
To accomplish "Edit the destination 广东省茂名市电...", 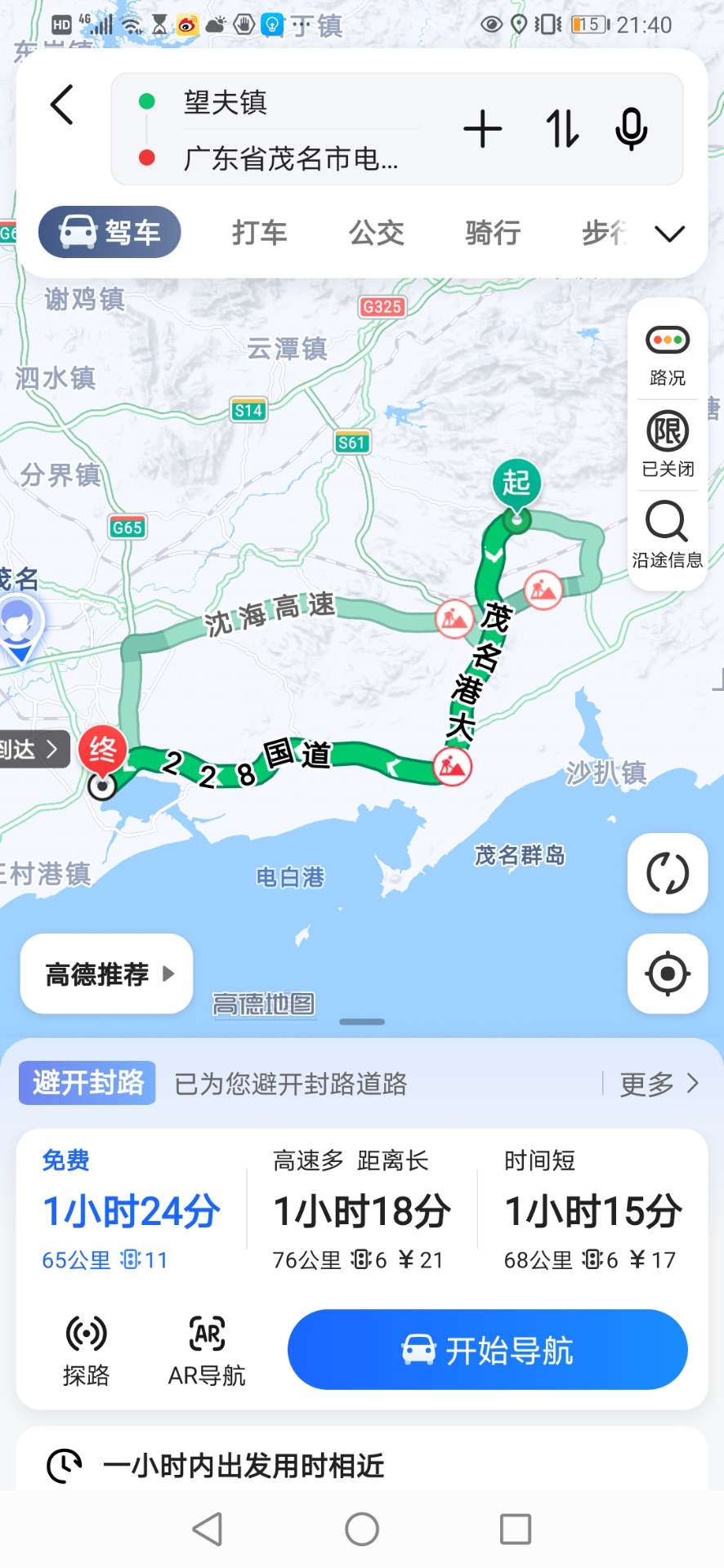I will click(x=290, y=158).
